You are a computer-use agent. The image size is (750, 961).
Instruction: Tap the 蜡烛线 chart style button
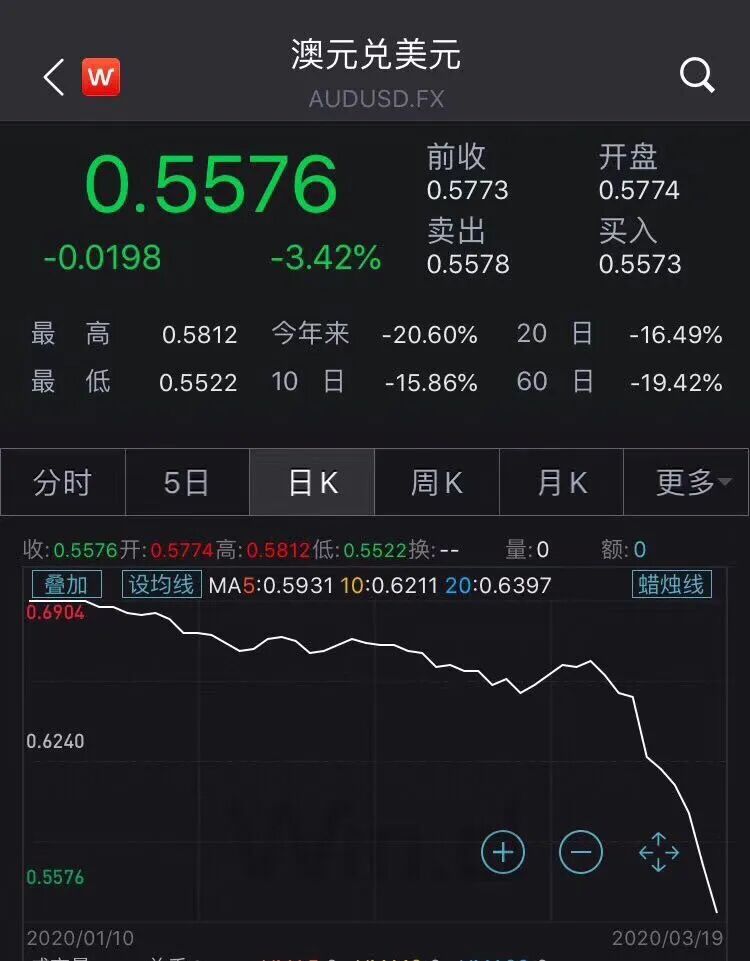[x=672, y=585]
